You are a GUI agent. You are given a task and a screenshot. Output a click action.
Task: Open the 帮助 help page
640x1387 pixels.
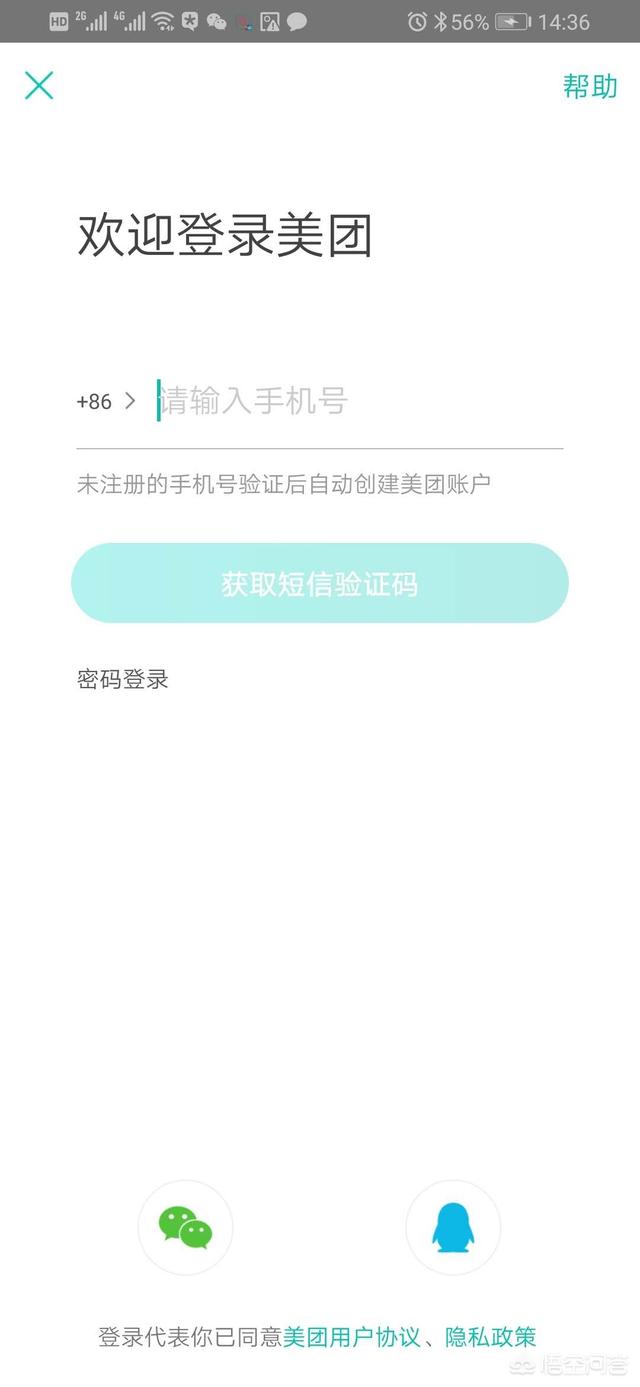click(590, 86)
